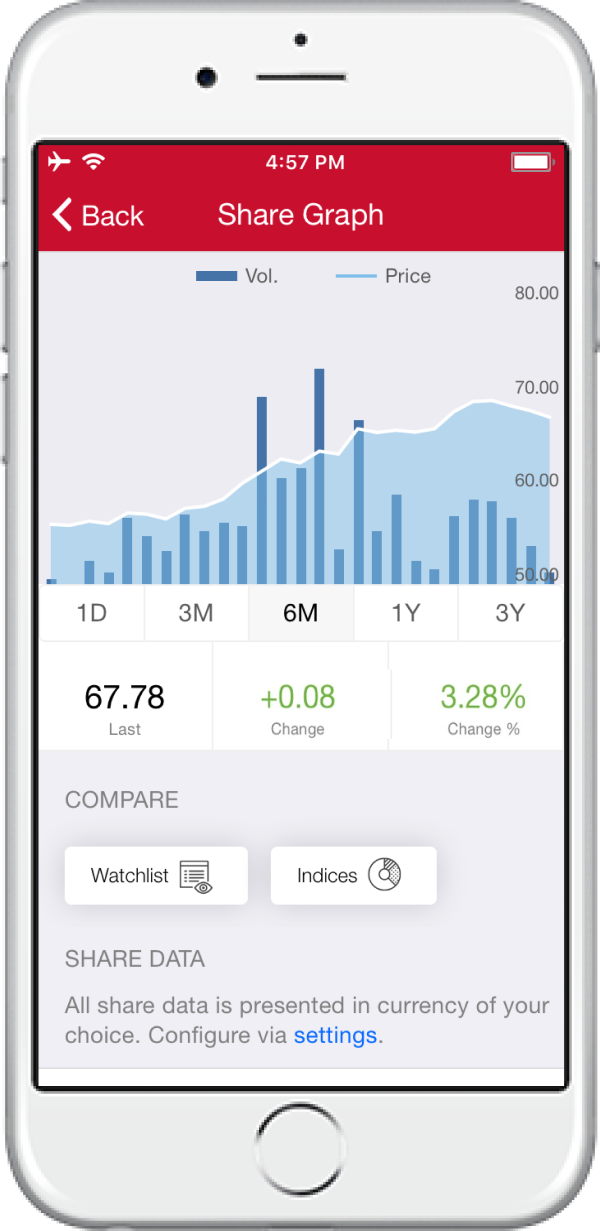Switch the graph to the 1D range
Image resolution: width=600 pixels, height=1231 pixels.
[92, 613]
